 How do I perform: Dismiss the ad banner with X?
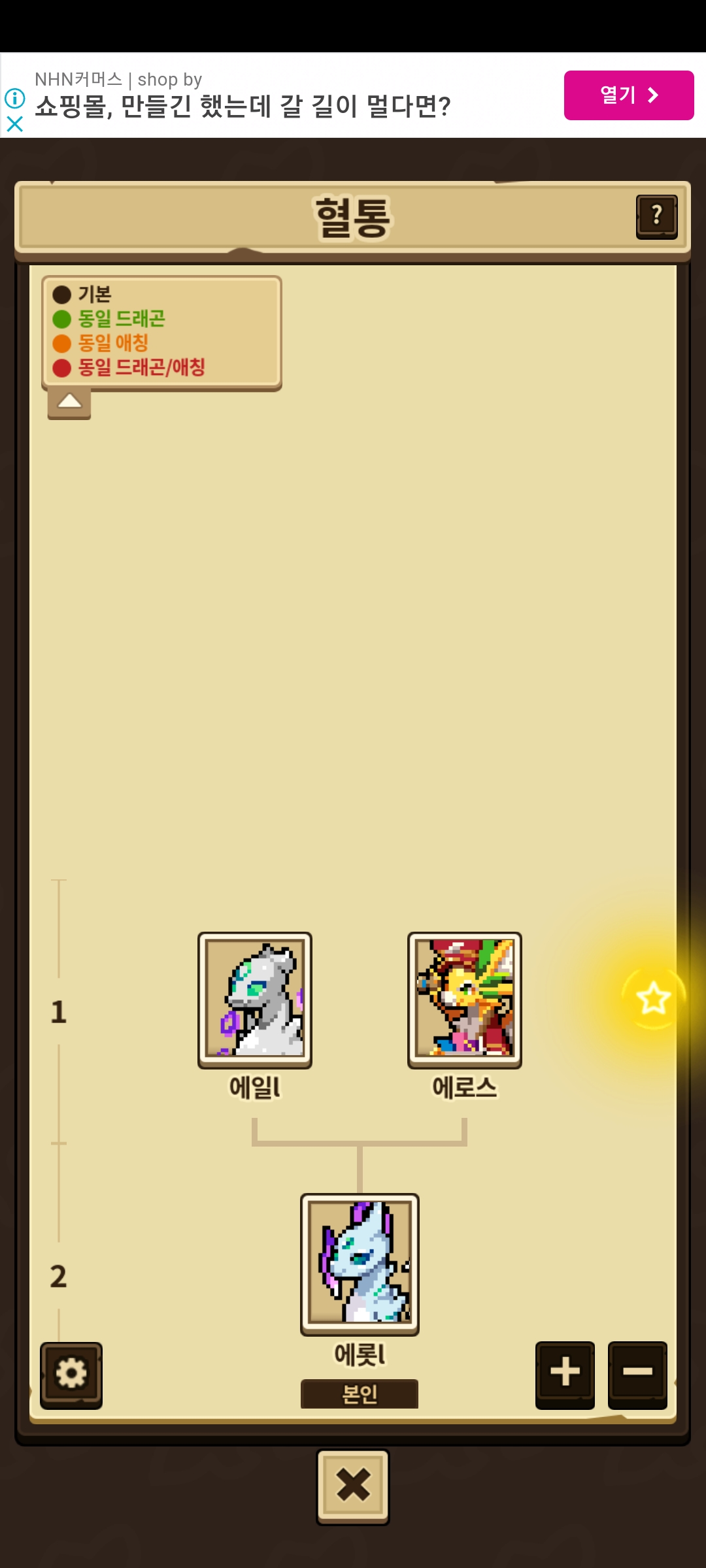[14, 123]
